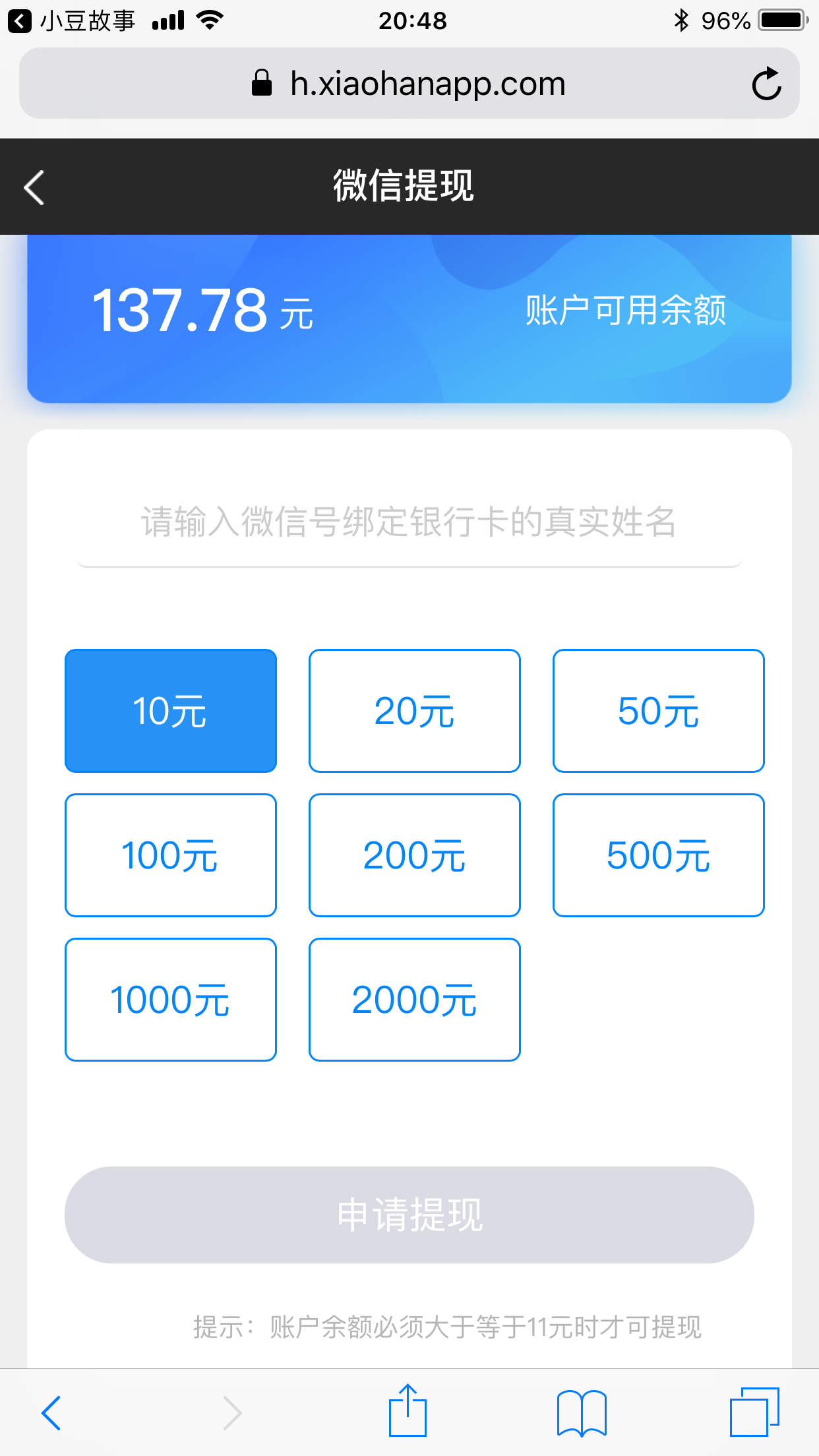Tap the lock icon in the address bar
Screen dimensions: 819x1456
(x=262, y=83)
